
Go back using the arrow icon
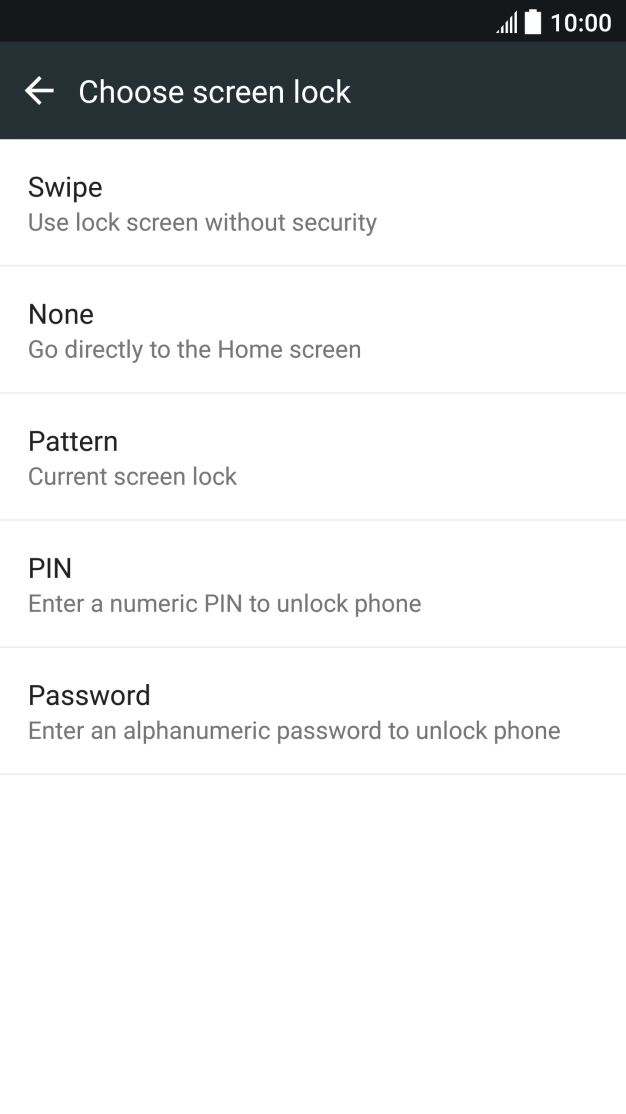(x=39, y=91)
